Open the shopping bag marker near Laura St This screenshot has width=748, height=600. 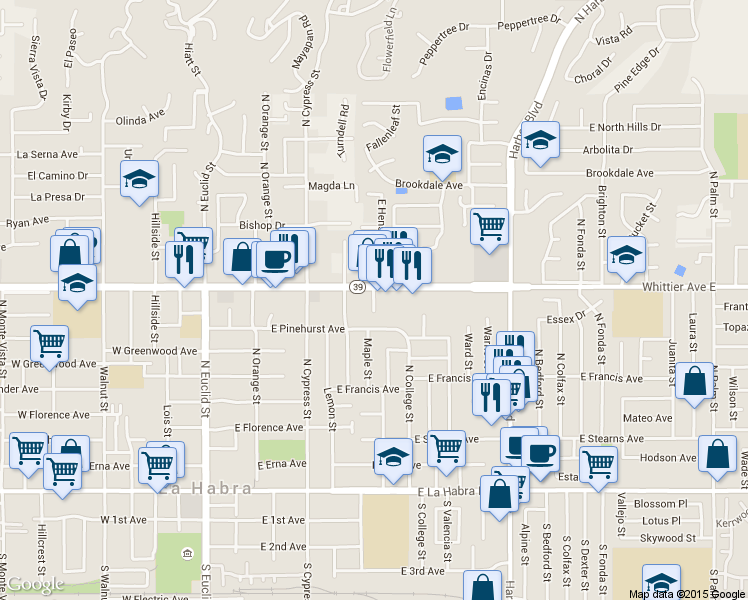coord(694,382)
